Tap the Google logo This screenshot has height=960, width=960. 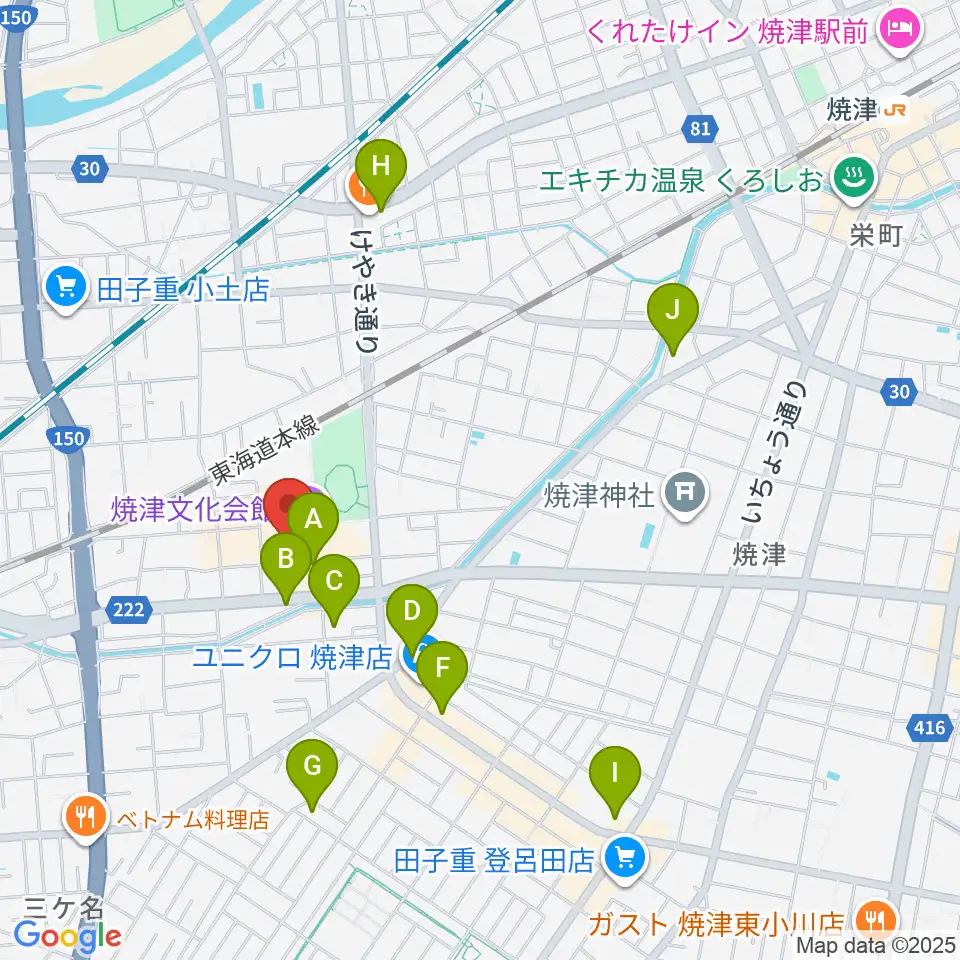click(67, 936)
